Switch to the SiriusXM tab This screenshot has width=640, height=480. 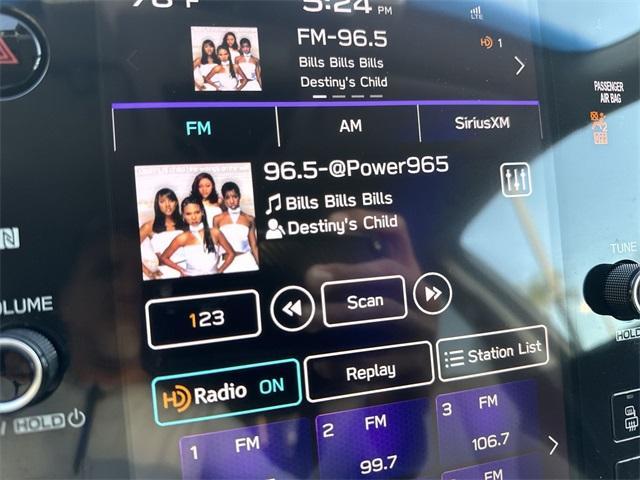click(x=480, y=123)
